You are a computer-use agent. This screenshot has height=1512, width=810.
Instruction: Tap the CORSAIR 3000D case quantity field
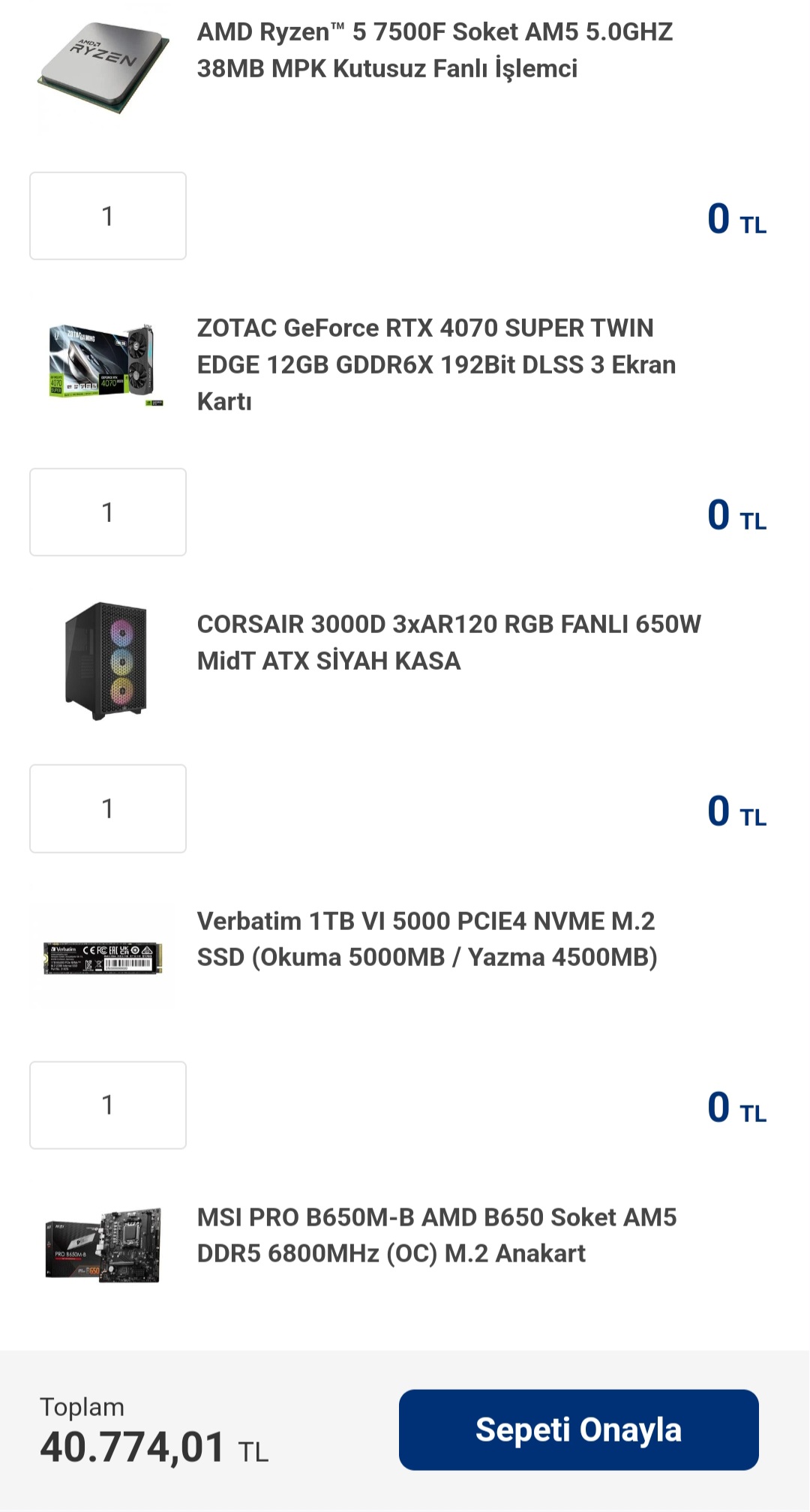(x=108, y=808)
